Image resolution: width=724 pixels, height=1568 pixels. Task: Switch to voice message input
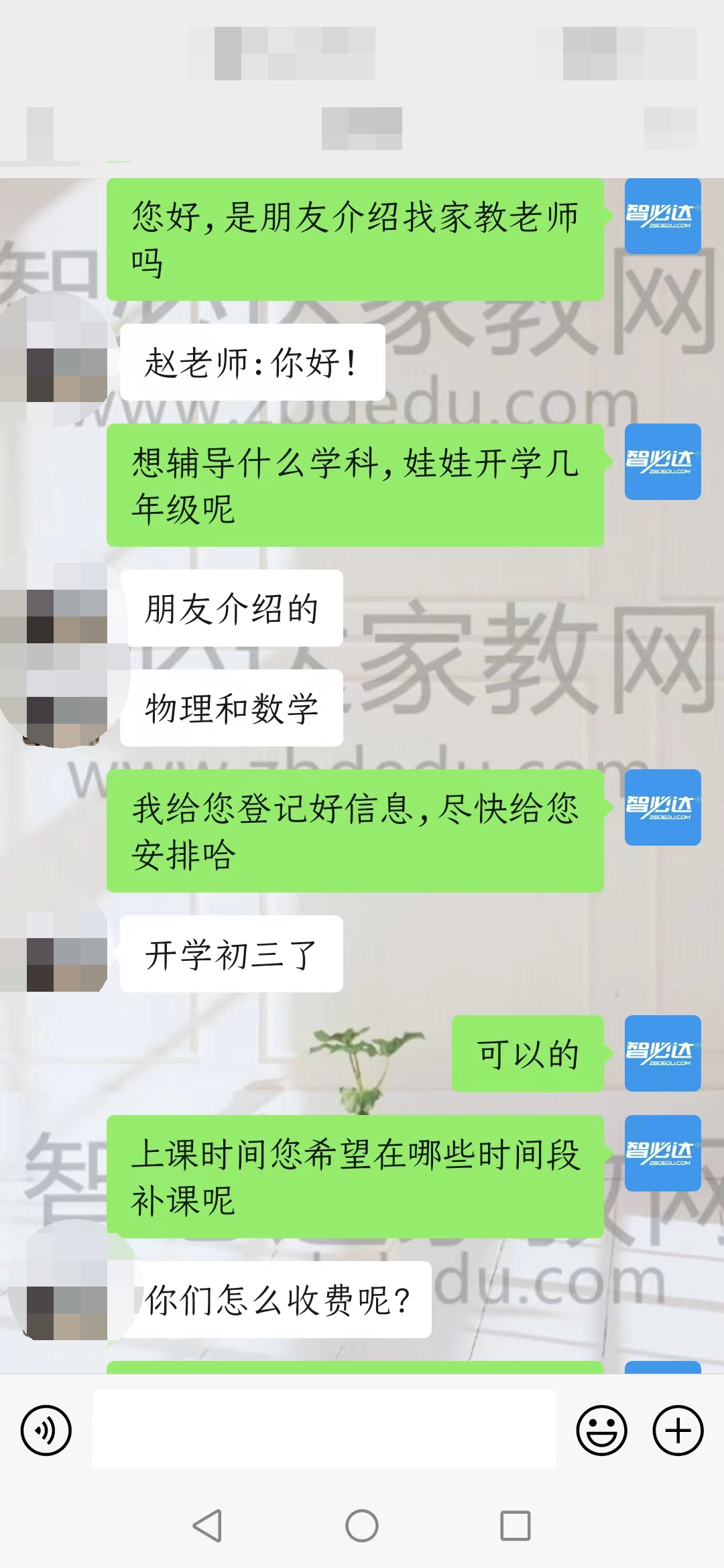pyautogui.click(x=46, y=1431)
